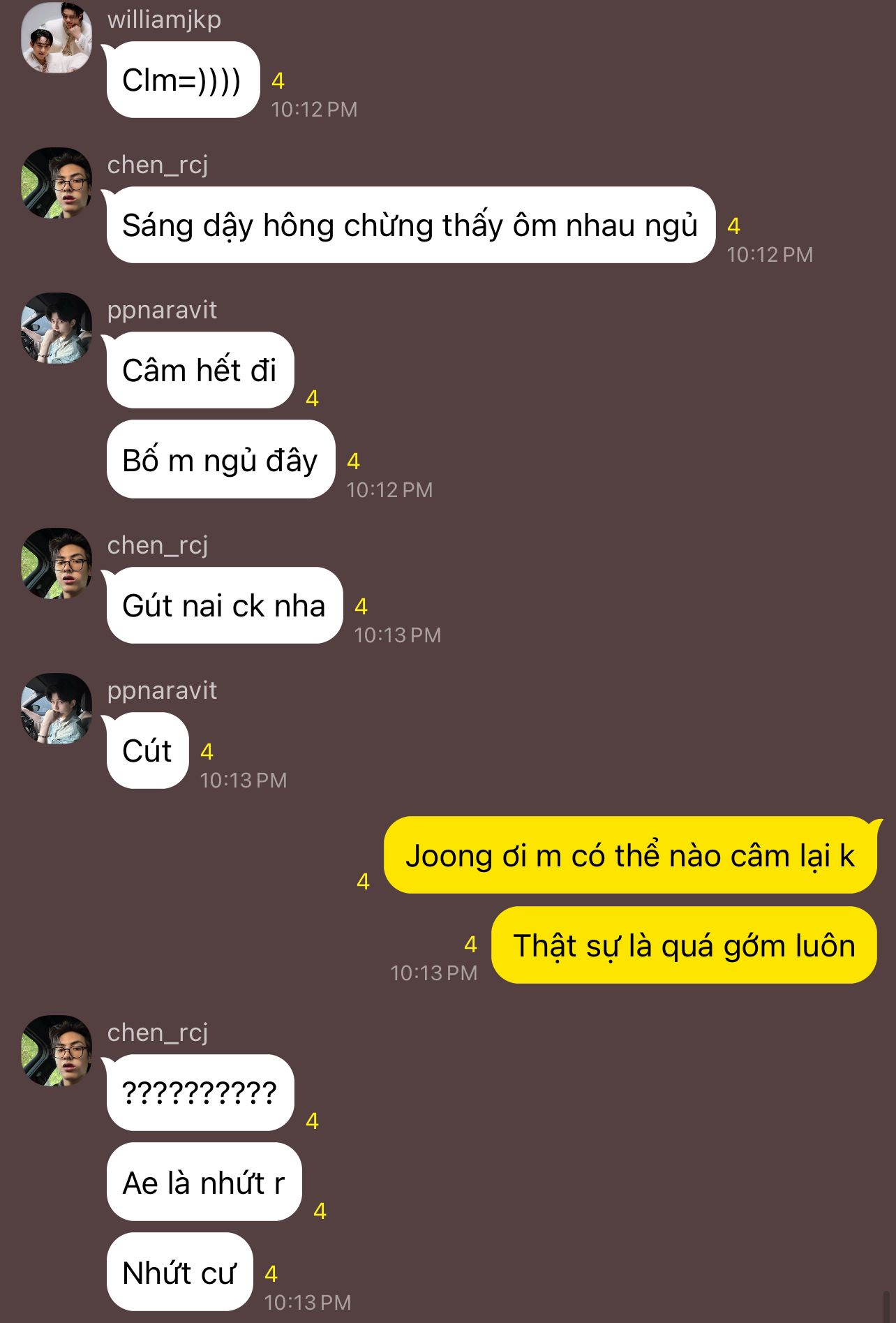The image size is (896, 1323).
Task: Open ppnaravit's avatar next to "Câm hết đi"
Action: click(x=57, y=328)
